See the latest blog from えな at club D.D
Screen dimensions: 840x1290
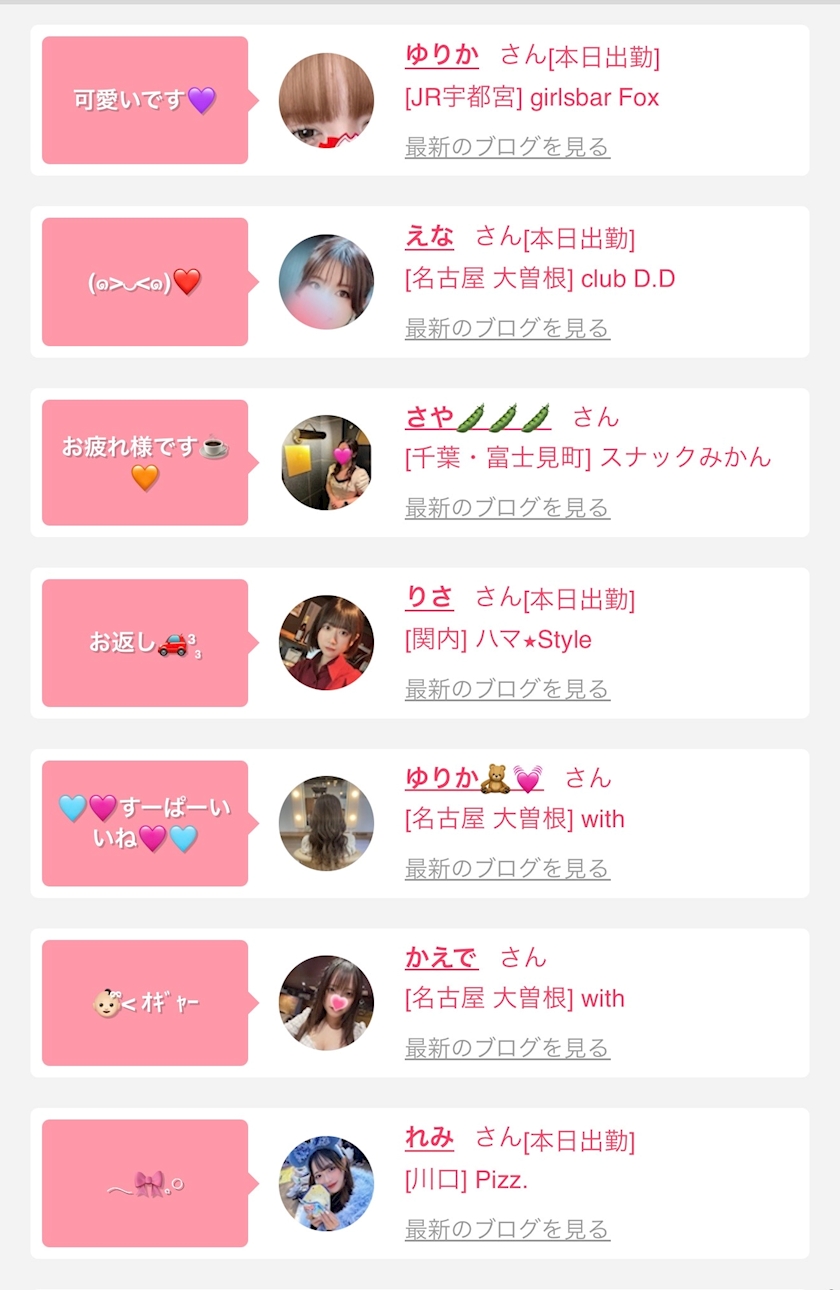click(x=507, y=328)
